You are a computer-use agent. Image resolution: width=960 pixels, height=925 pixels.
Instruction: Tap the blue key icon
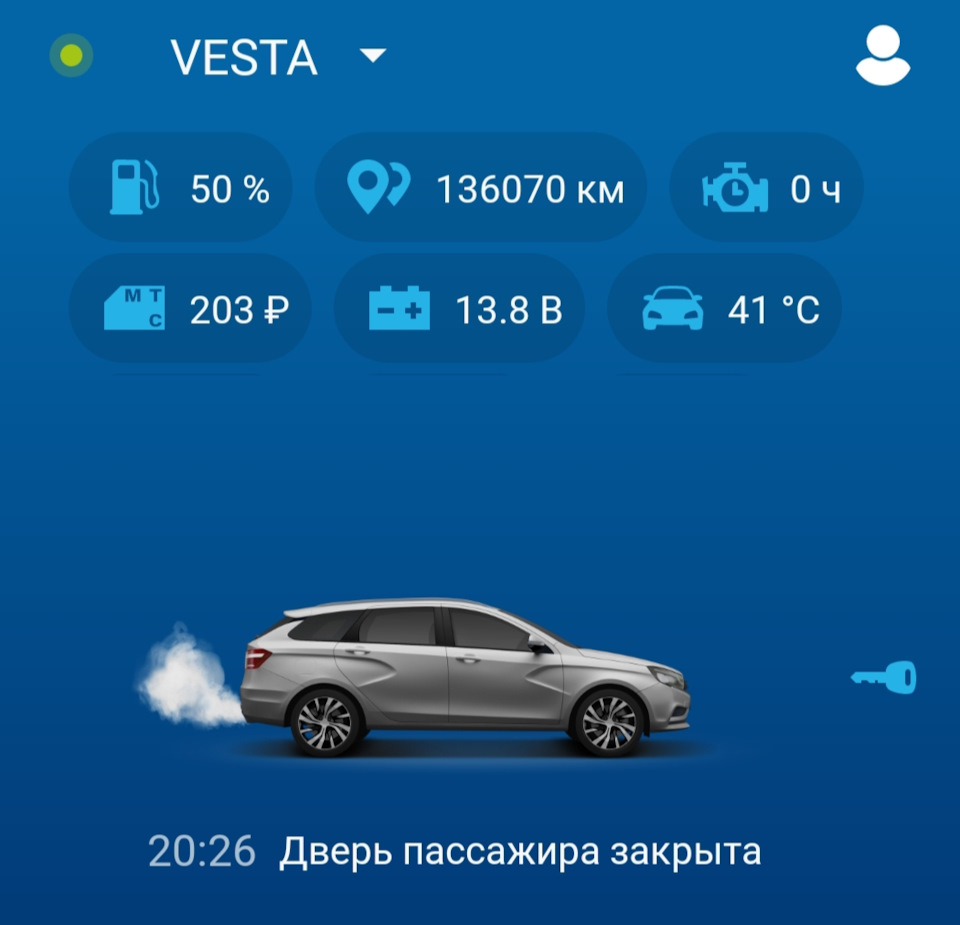click(884, 678)
